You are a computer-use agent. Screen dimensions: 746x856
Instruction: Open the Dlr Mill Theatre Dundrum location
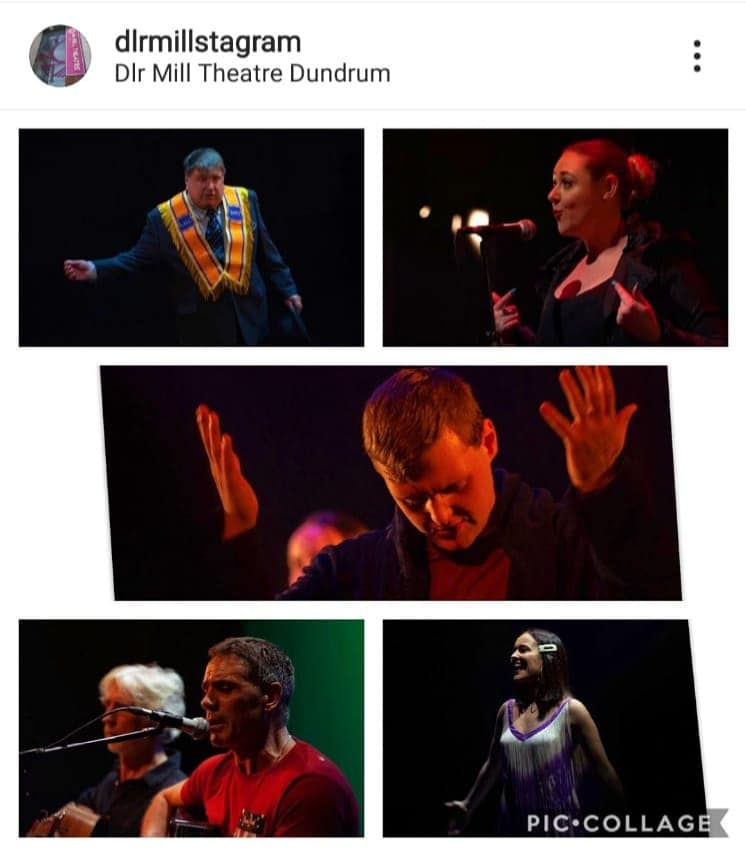tap(252, 73)
